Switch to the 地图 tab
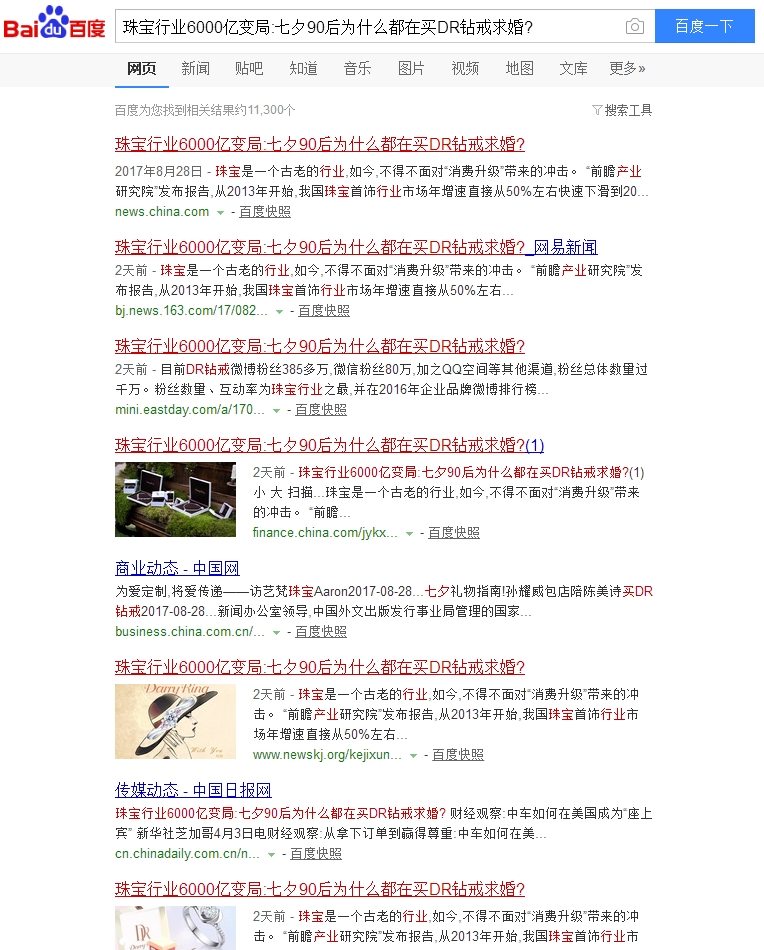 519,69
